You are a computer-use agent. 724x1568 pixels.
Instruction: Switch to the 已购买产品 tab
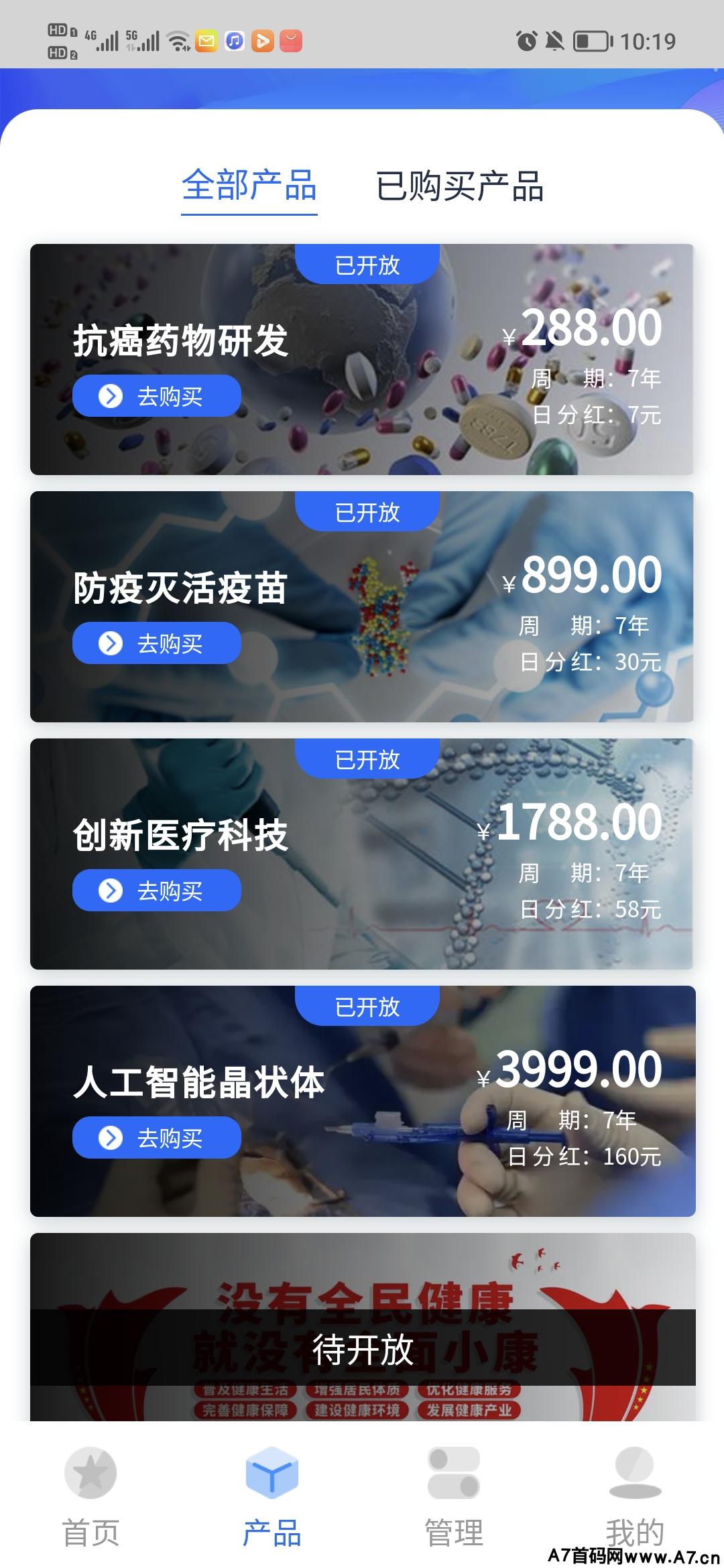pos(459,186)
